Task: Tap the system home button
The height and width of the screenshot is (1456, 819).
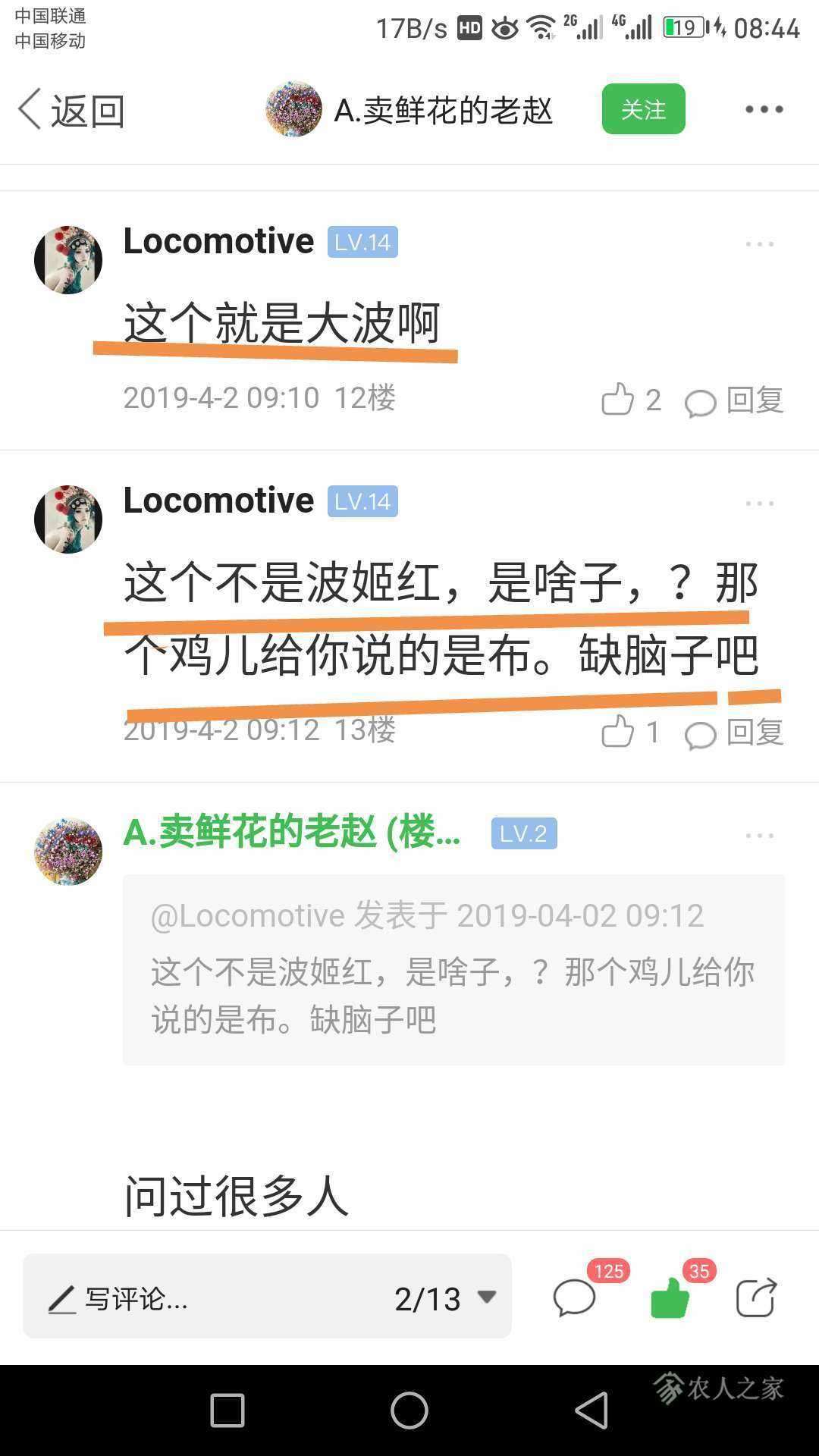Action: (x=409, y=1411)
